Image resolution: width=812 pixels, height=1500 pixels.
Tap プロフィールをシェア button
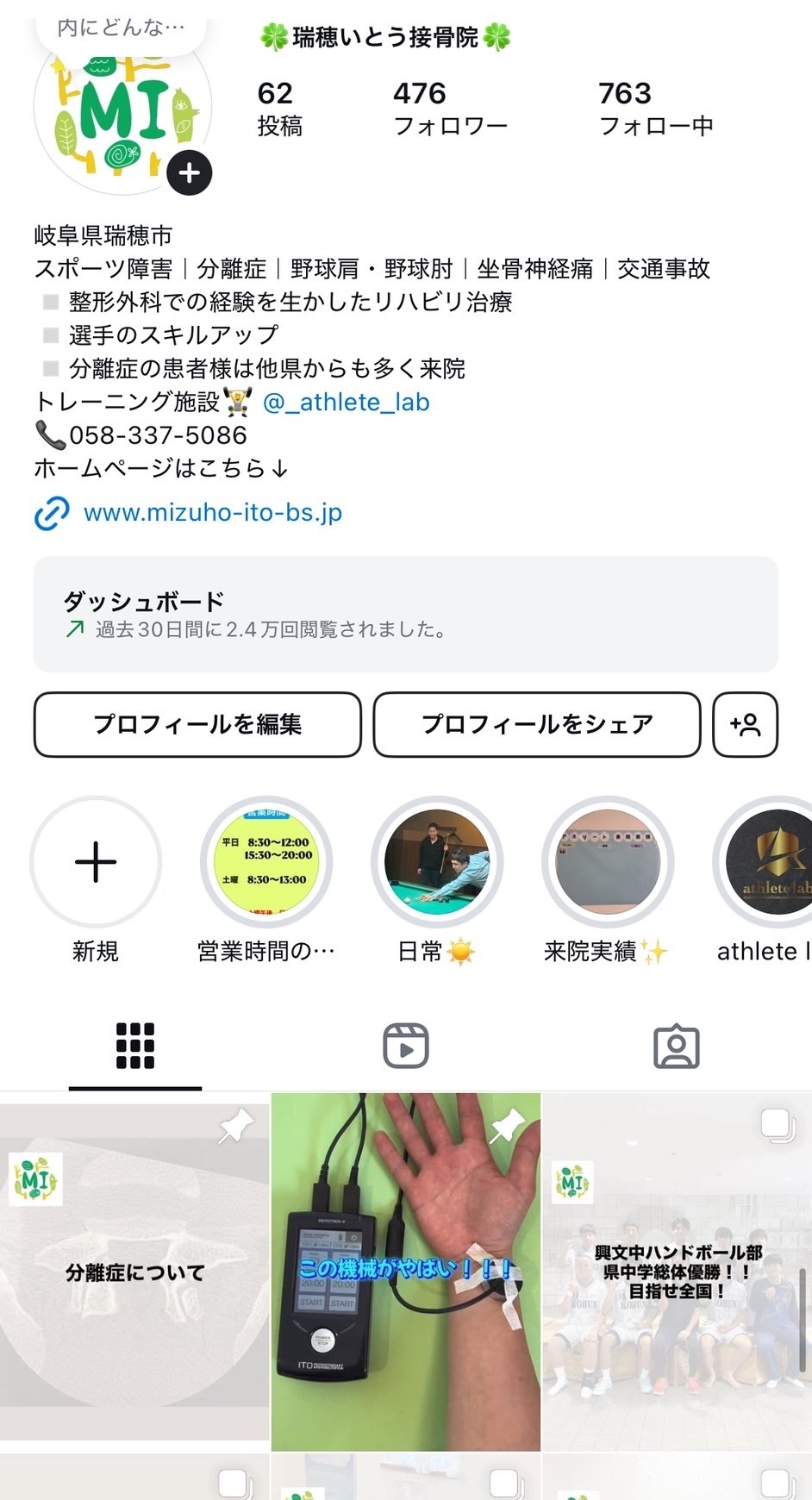(536, 724)
